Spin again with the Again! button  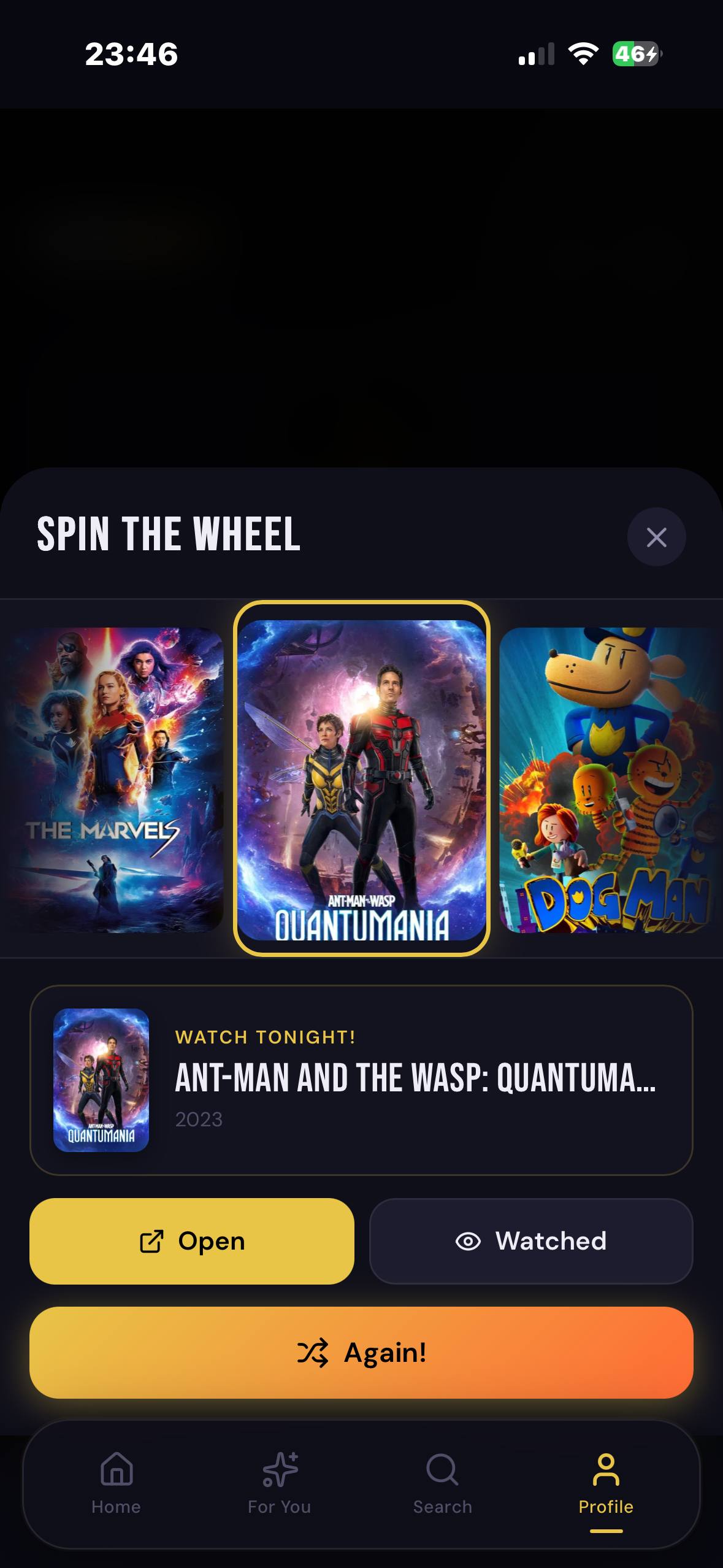pos(361,1353)
